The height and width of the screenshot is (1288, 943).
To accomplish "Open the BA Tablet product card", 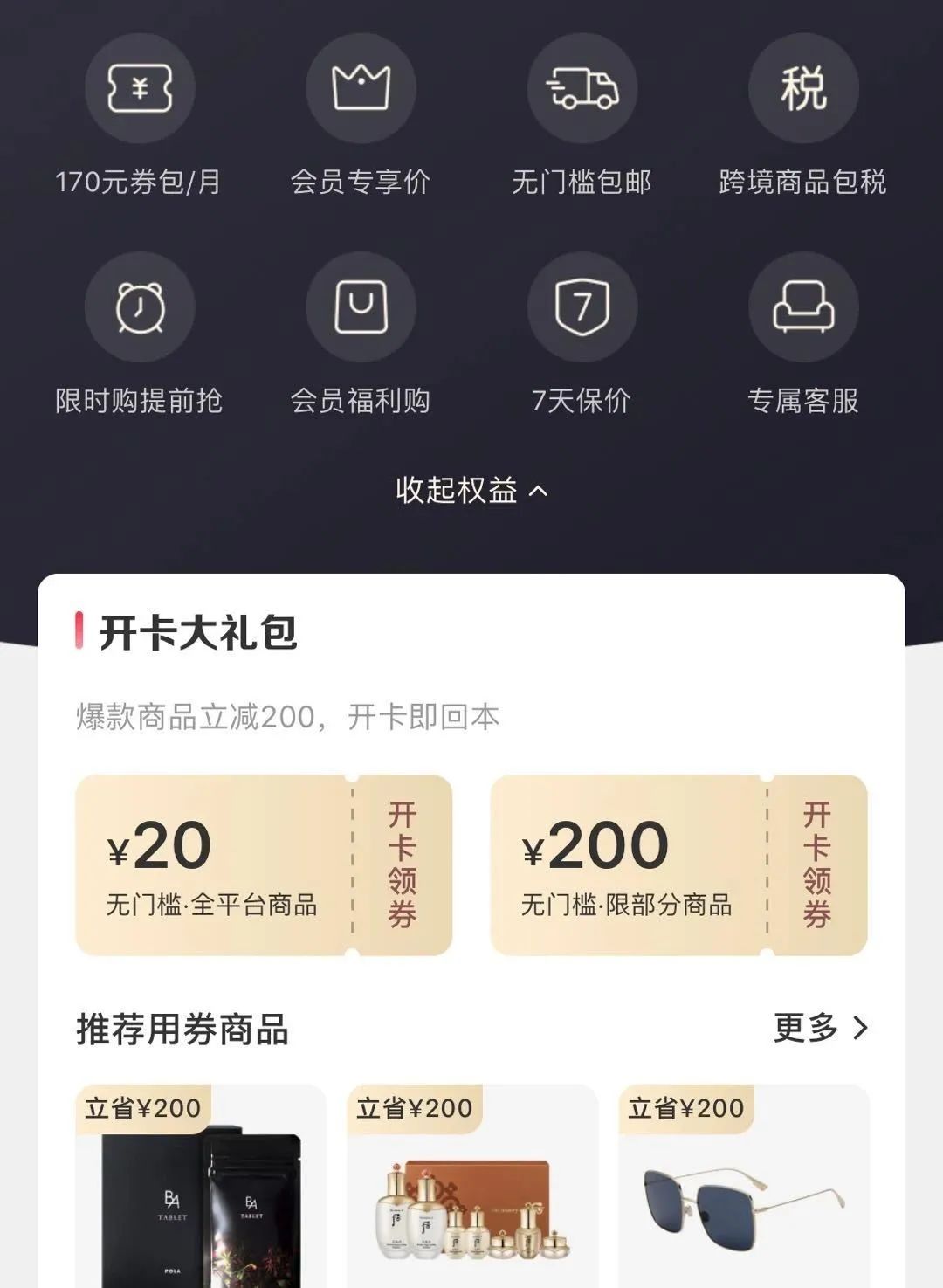I will click(x=201, y=1196).
